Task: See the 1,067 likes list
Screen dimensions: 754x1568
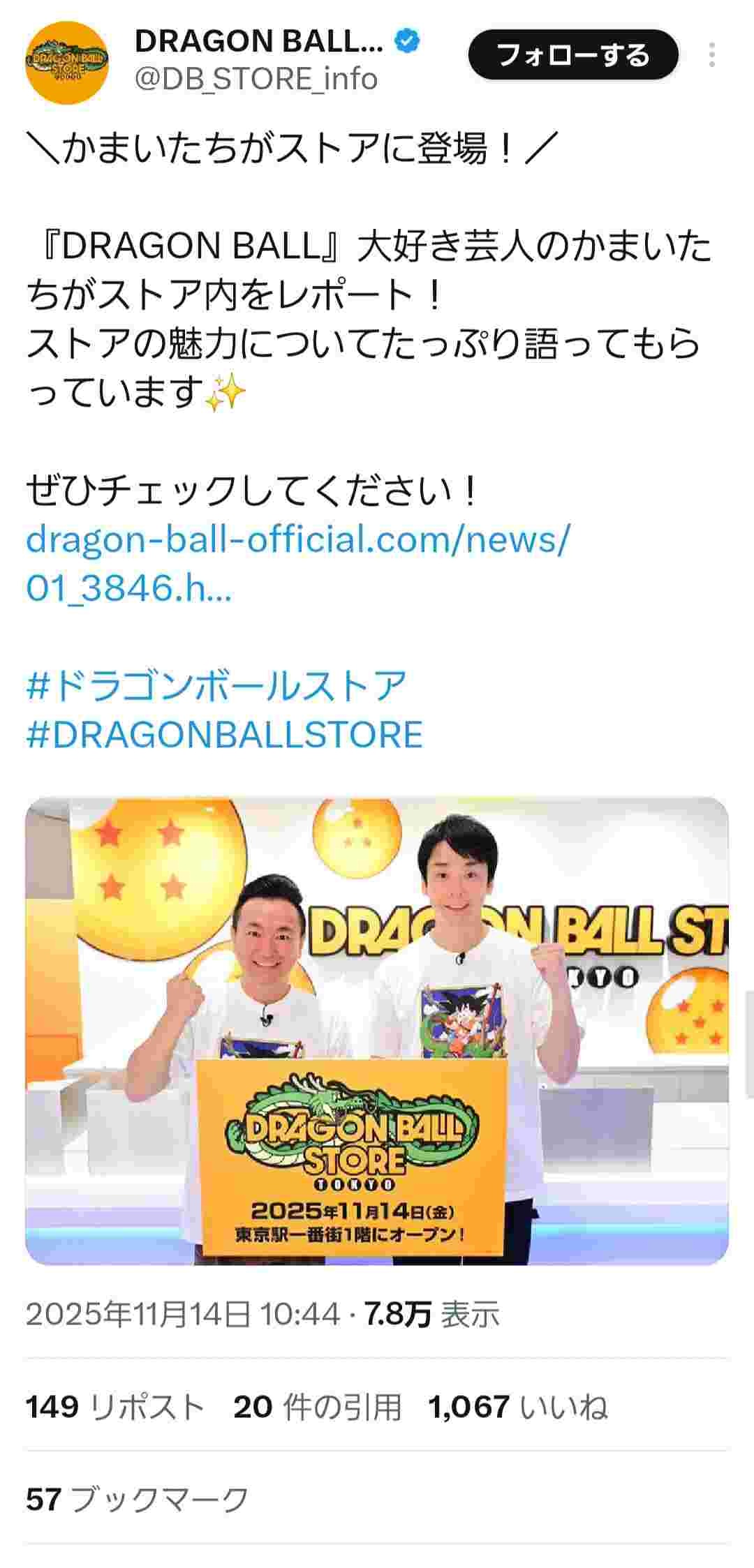Action: coord(517,1408)
